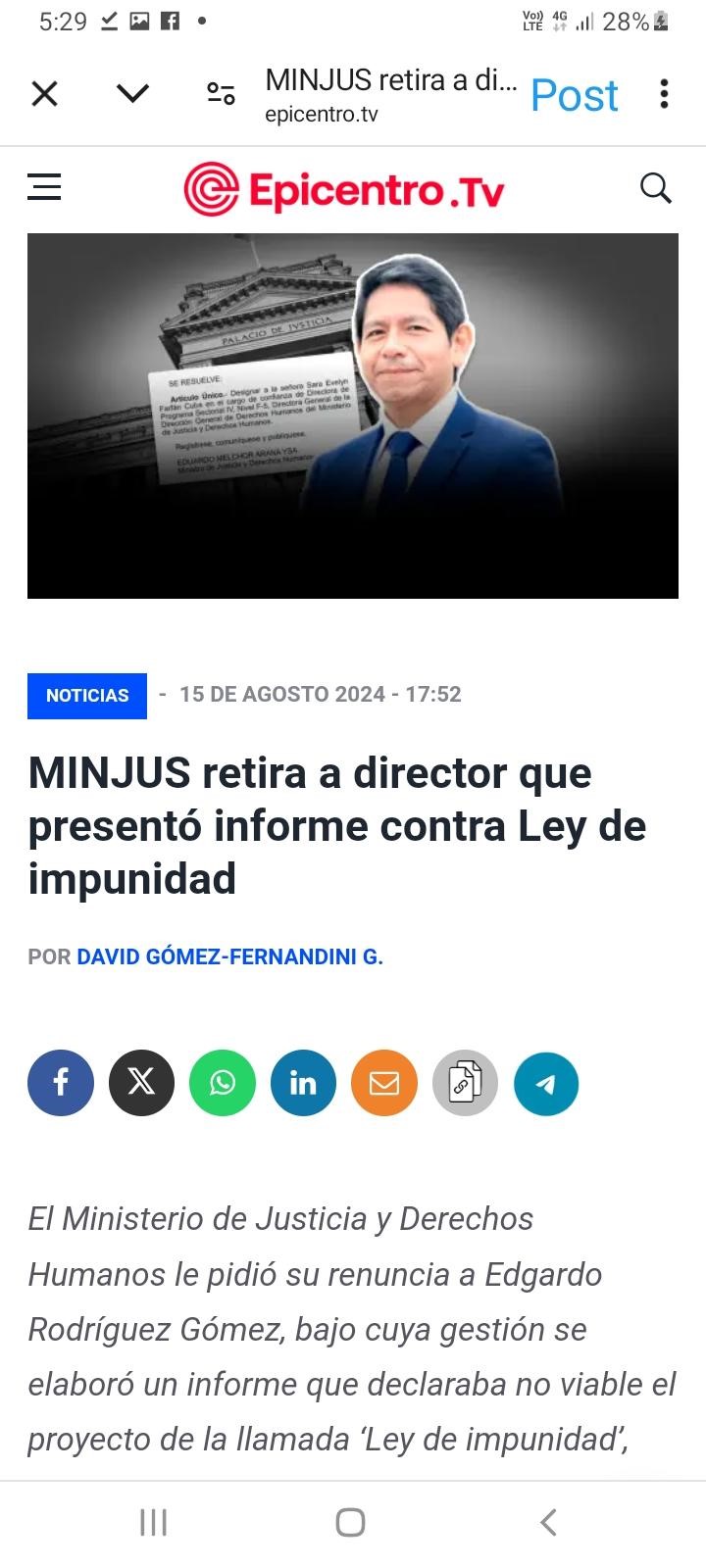Expand the browser minimize chevron

132,94
